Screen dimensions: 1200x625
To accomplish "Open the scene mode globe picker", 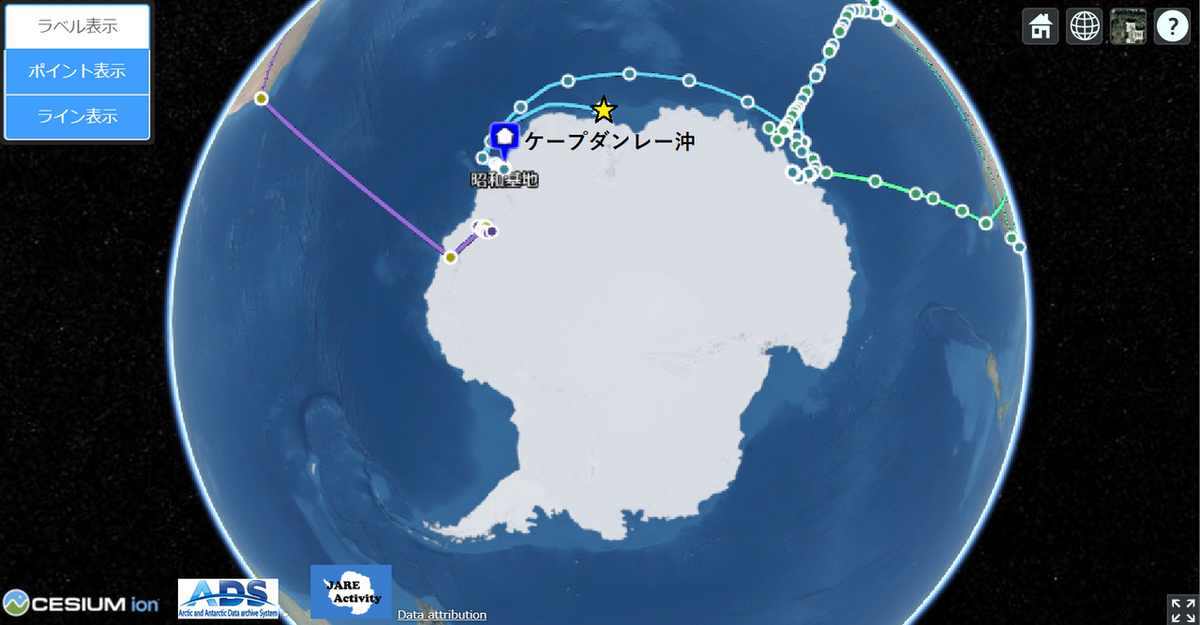I will click(x=1084, y=26).
